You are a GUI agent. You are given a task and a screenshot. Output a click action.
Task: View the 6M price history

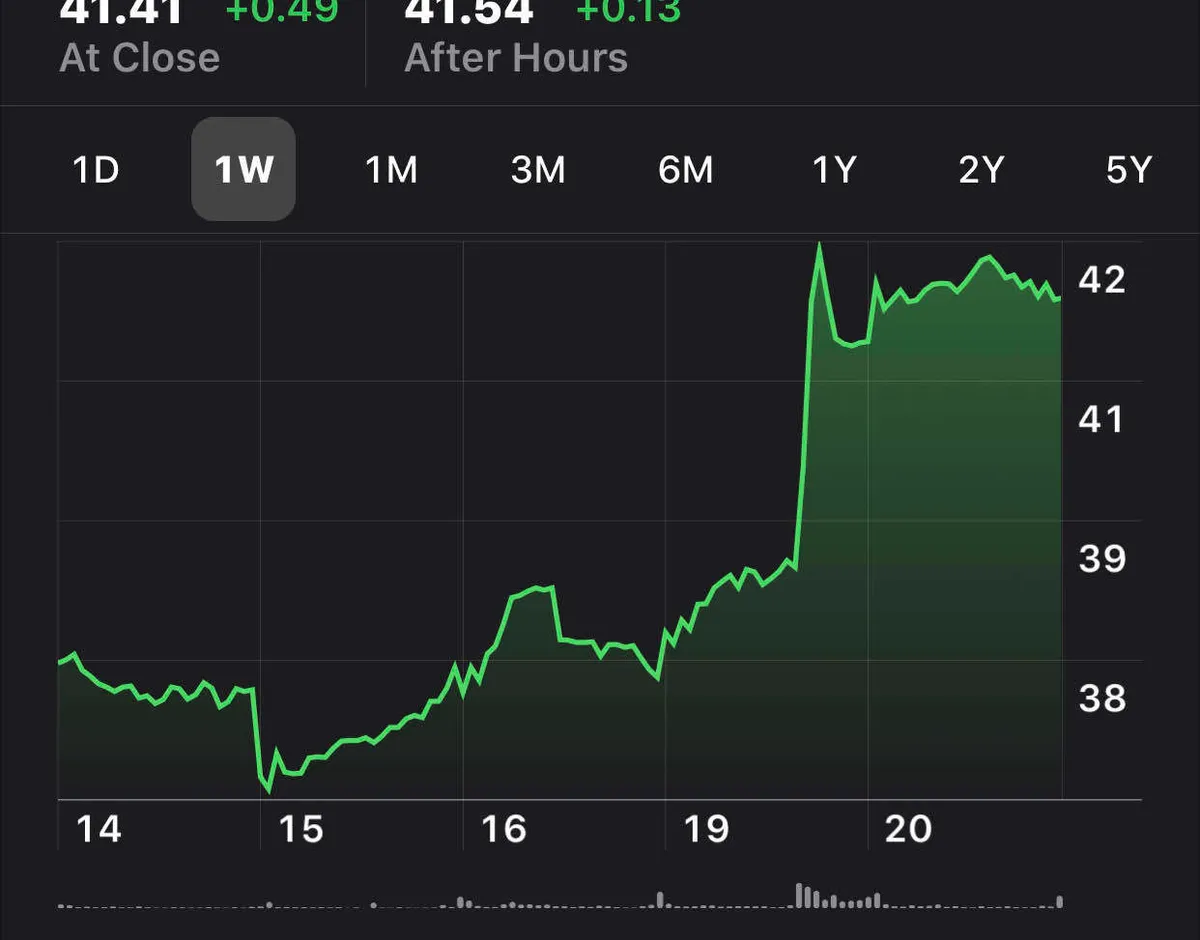pos(685,170)
